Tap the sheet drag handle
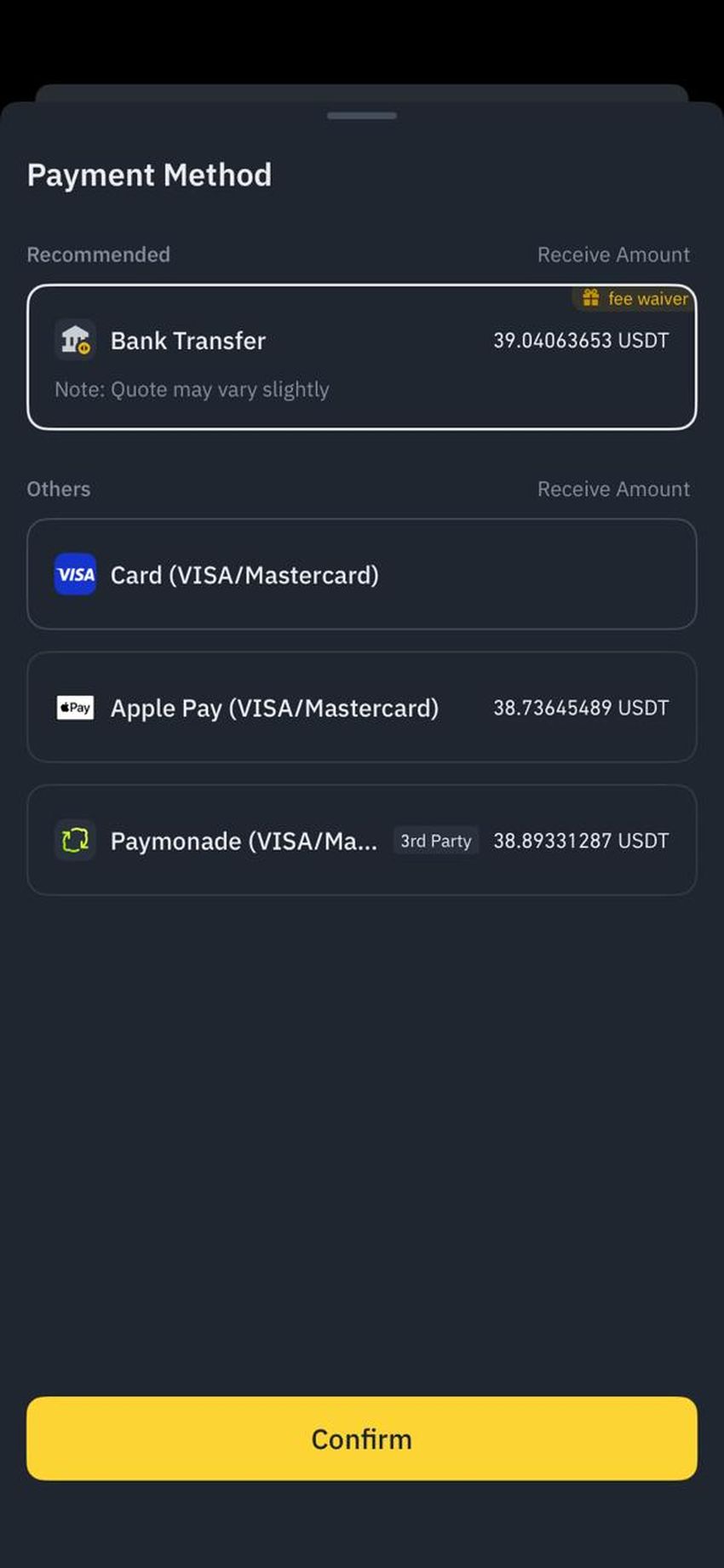 tap(361, 115)
